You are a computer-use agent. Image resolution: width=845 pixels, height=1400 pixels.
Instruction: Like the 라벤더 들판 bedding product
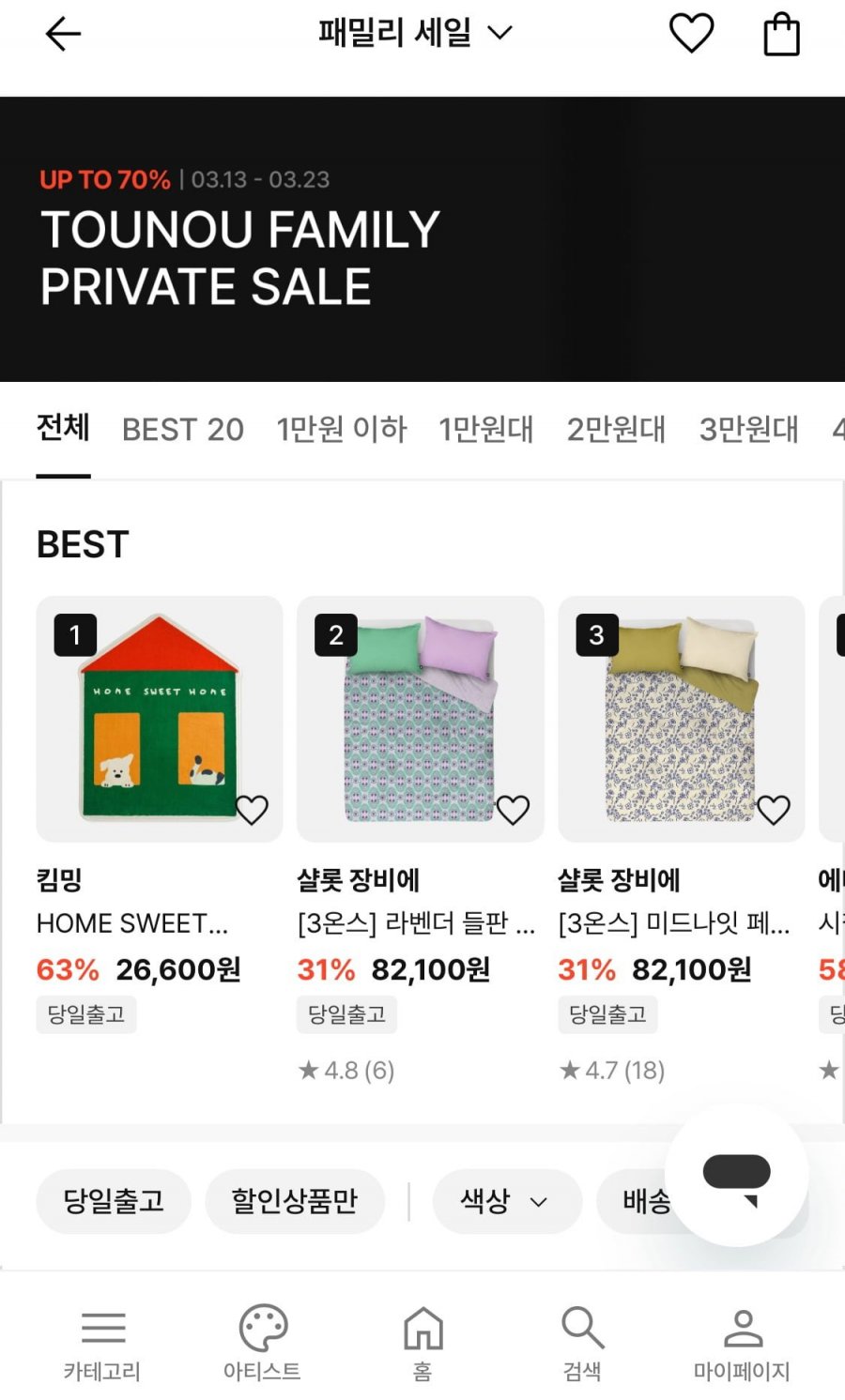(513, 810)
